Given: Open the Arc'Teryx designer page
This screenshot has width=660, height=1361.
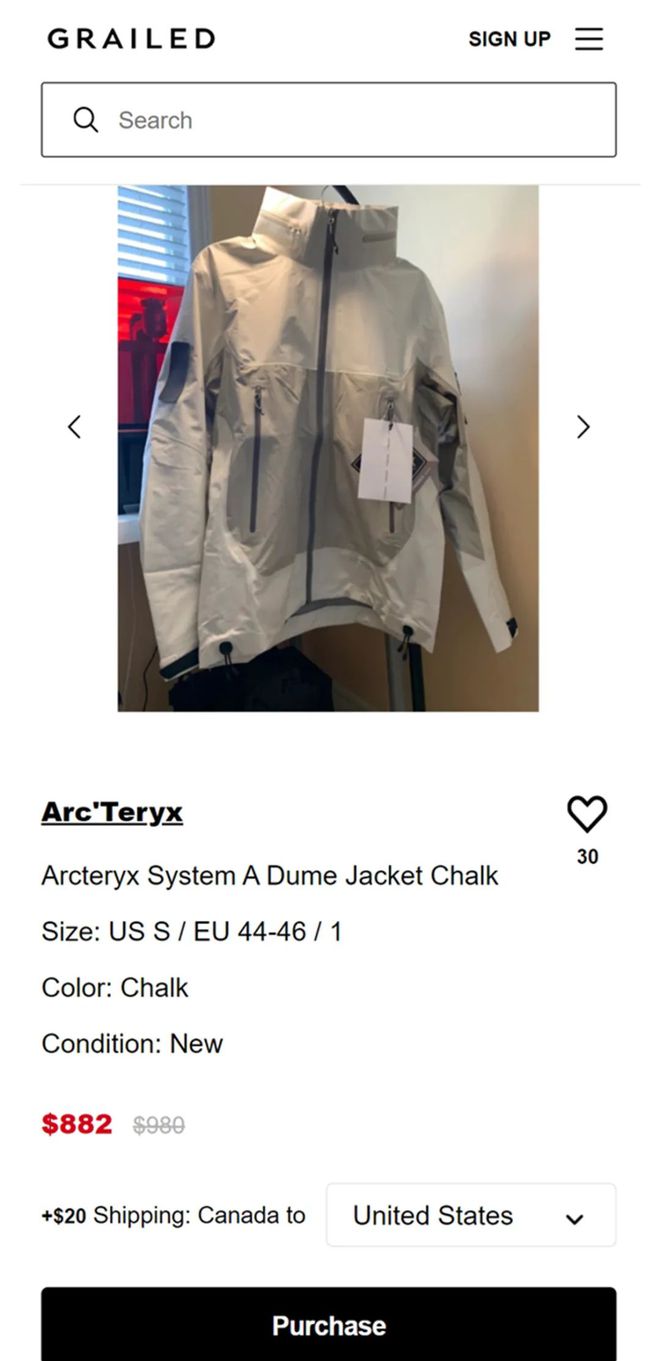Looking at the screenshot, I should pyautogui.click(x=112, y=812).
